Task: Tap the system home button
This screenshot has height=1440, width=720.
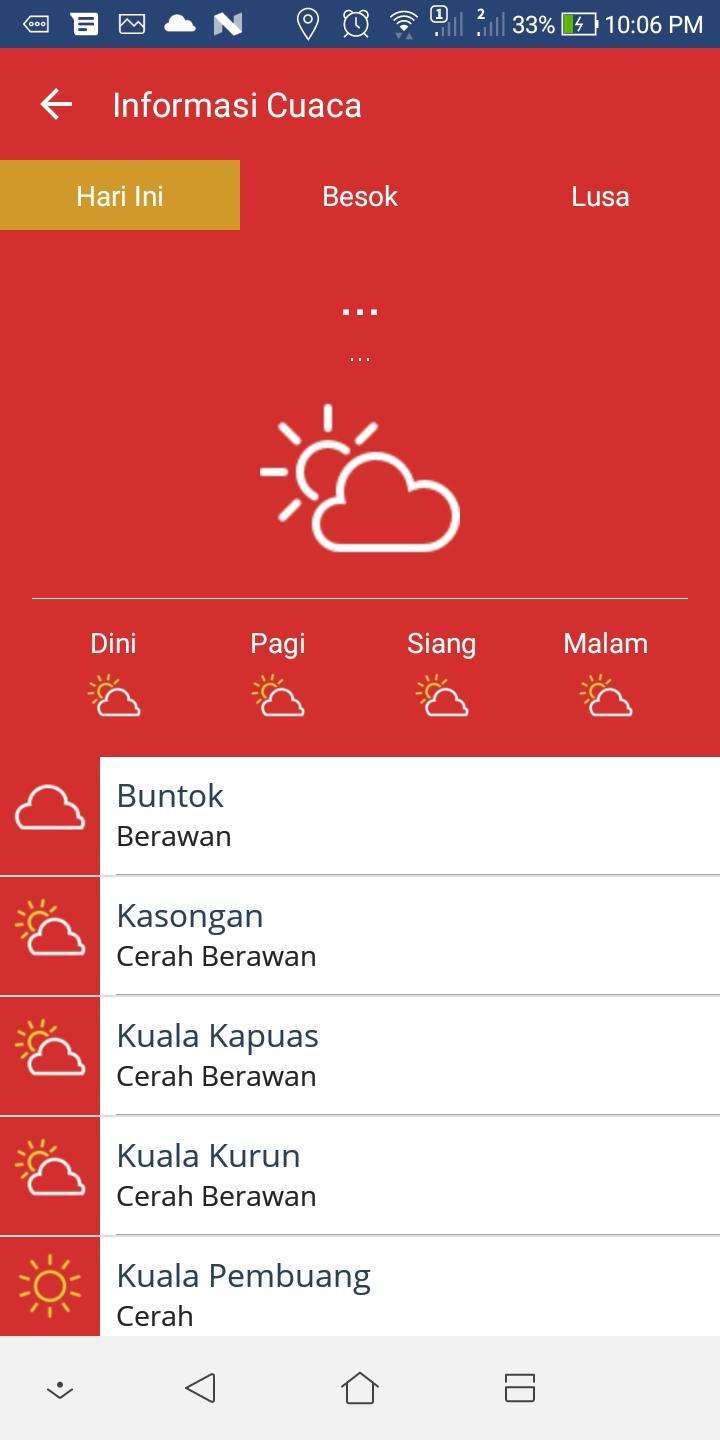Action: coord(360,1388)
